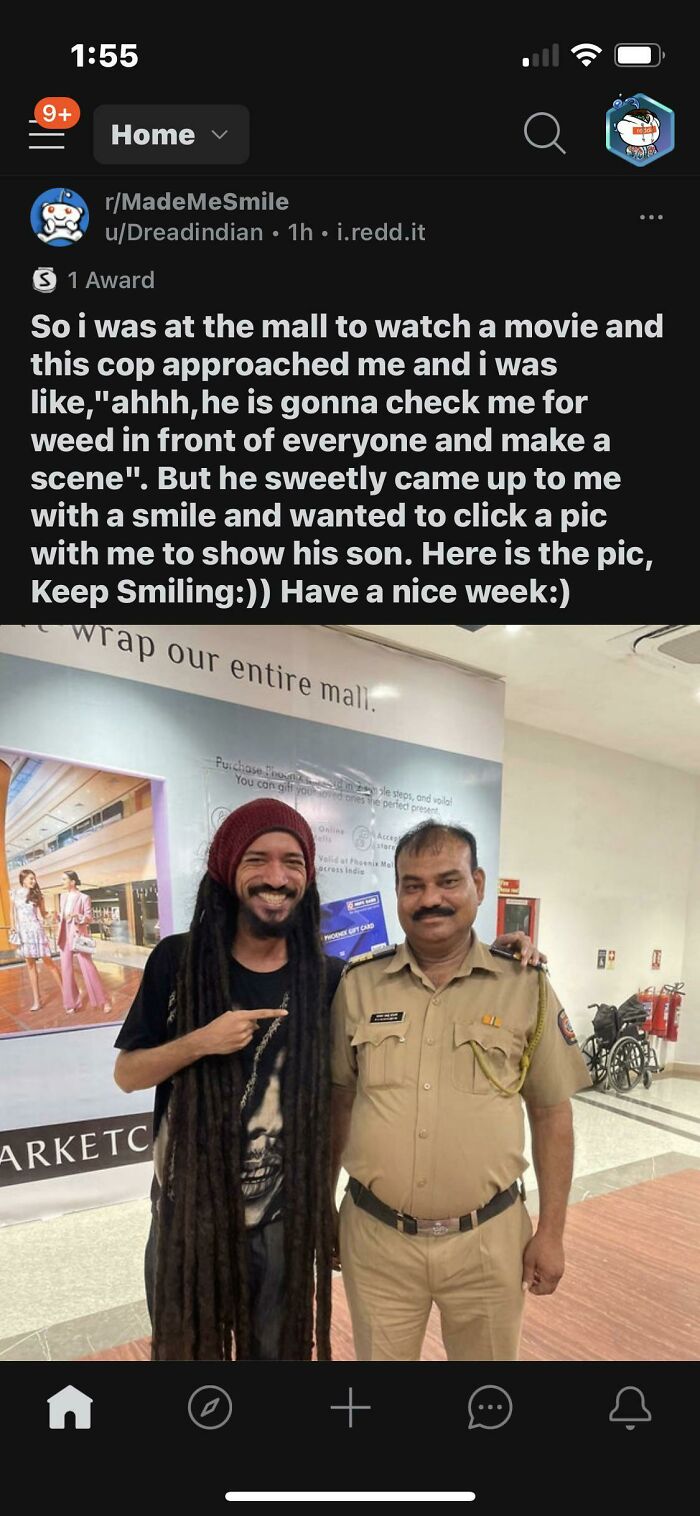Open the post's overflow menu
Viewport: 700px width, 1516px height.
pos(651,217)
